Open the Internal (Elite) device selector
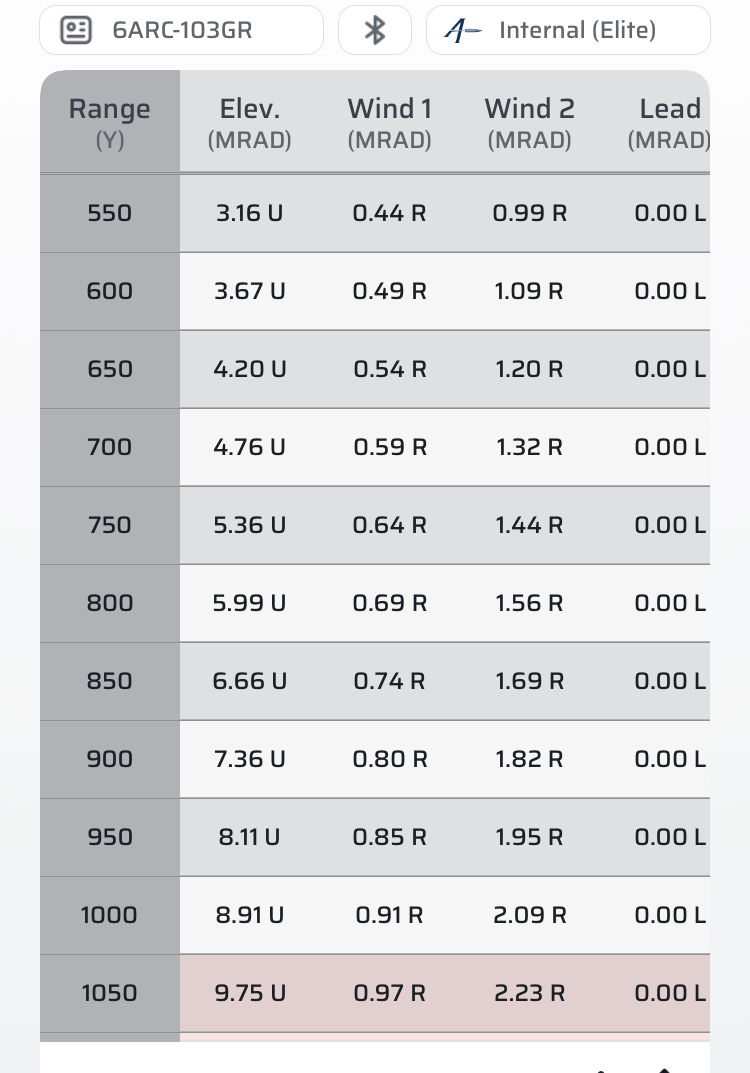This screenshot has height=1073, width=750. [x=568, y=30]
